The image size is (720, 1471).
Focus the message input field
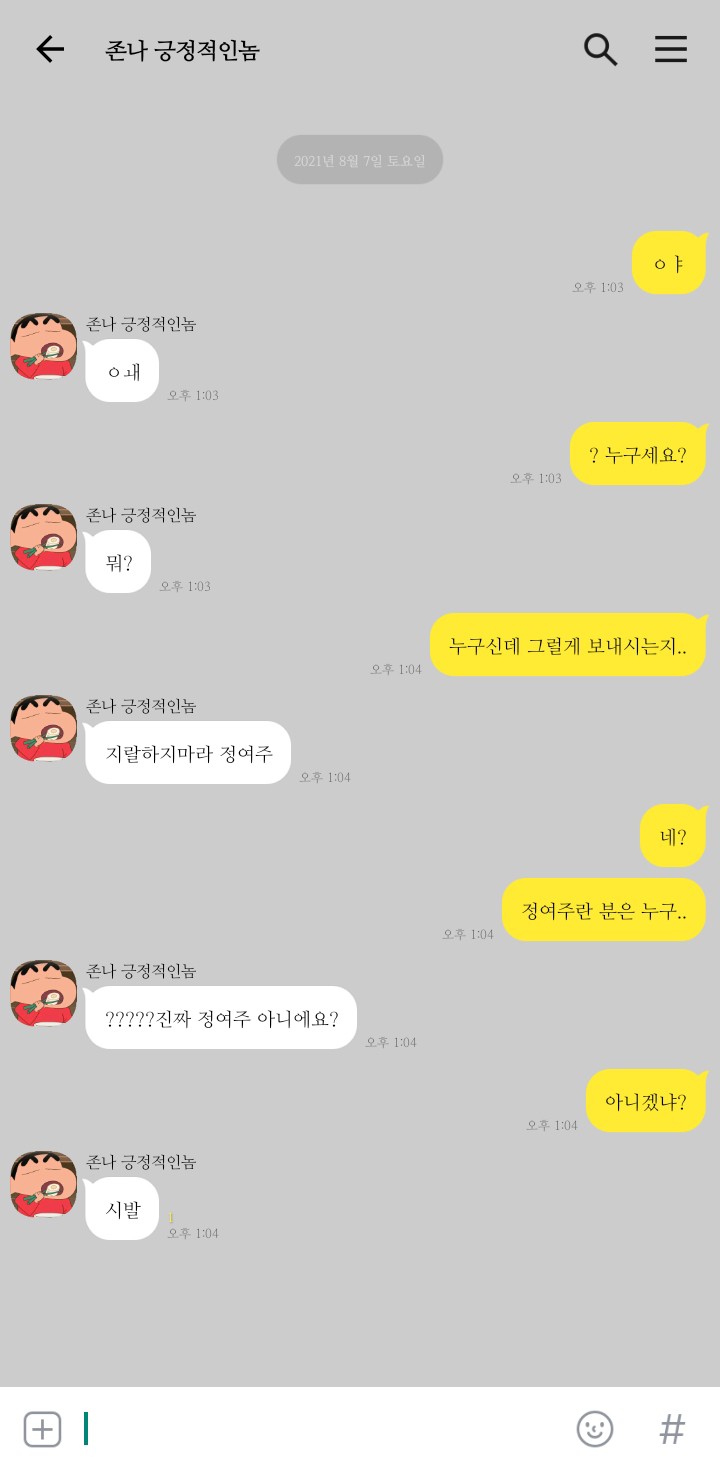tap(320, 1429)
